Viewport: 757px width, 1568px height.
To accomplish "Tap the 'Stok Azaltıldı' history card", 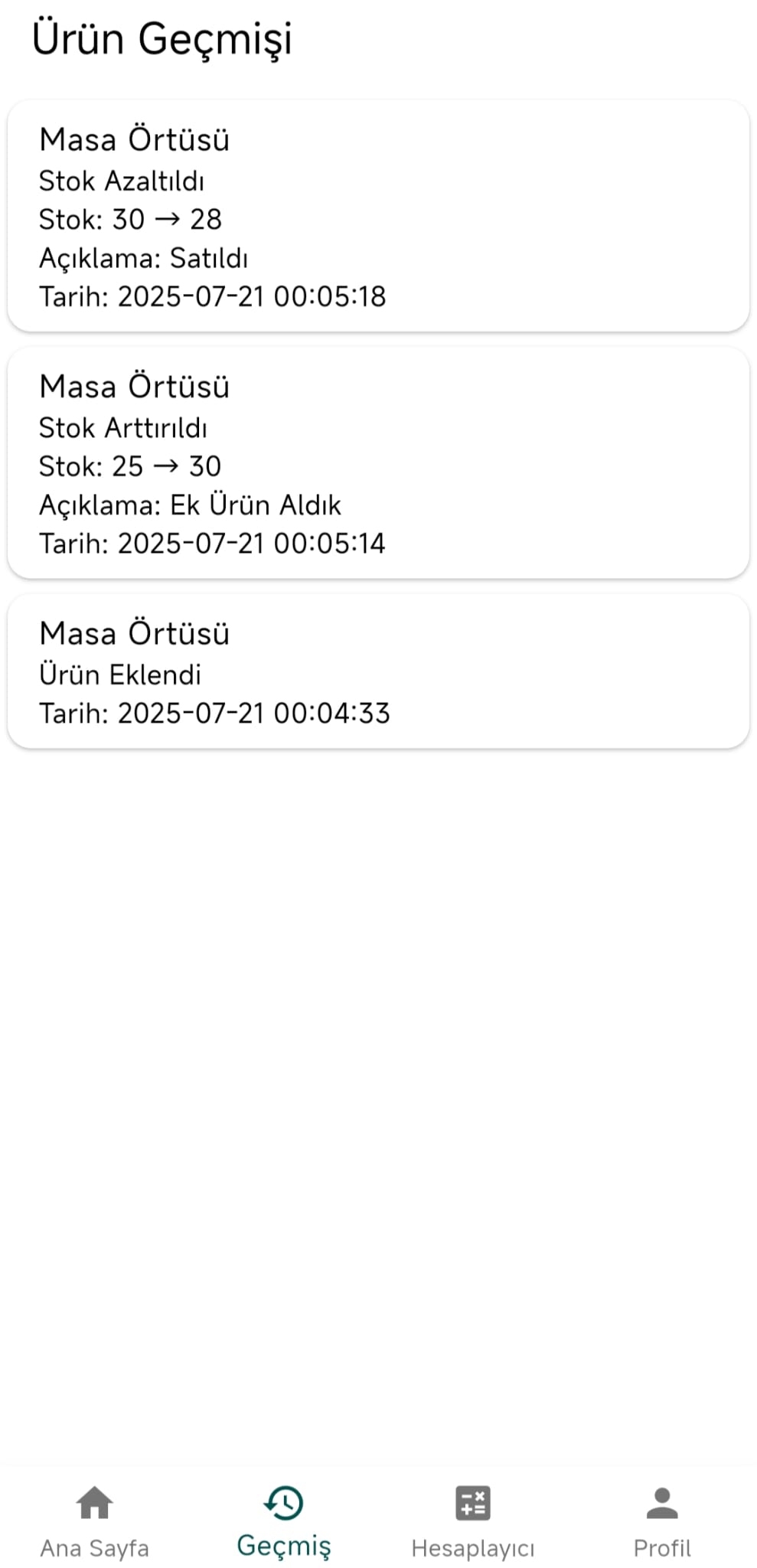I will 378,216.
